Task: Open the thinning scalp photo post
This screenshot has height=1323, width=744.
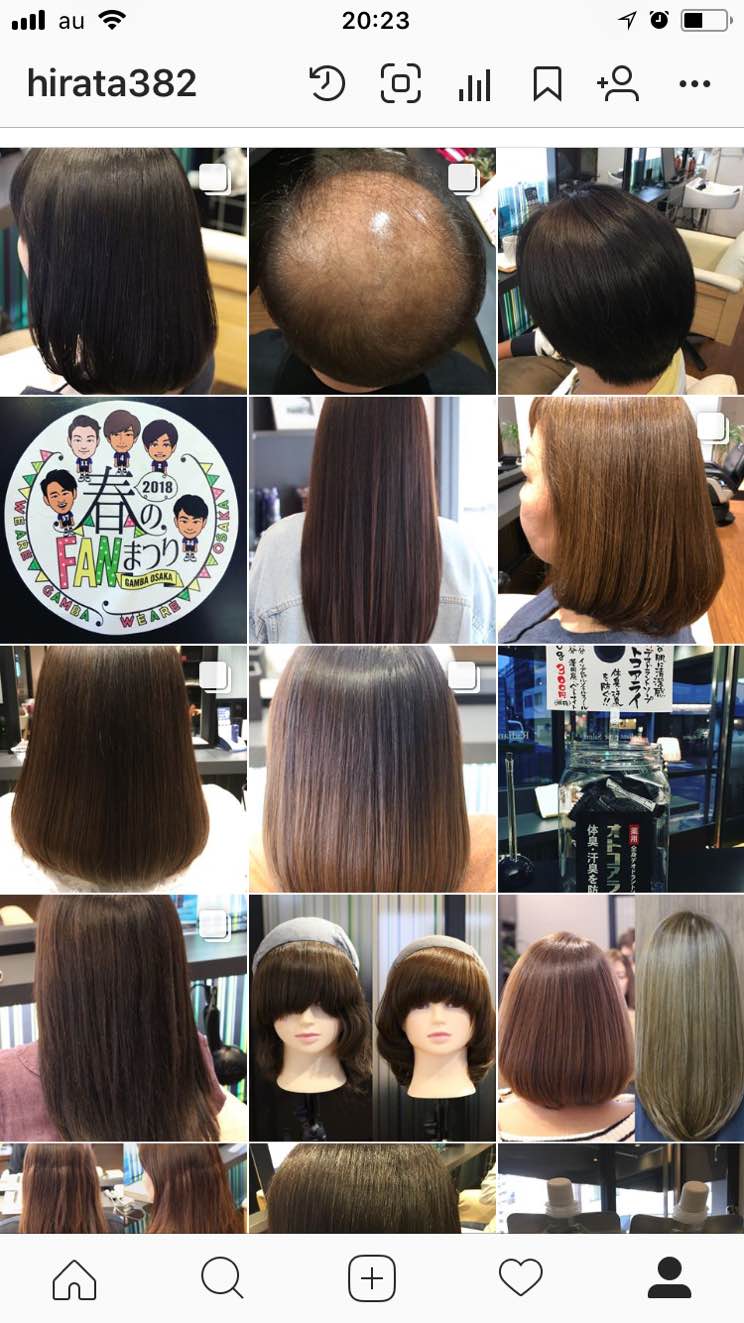Action: (x=372, y=271)
